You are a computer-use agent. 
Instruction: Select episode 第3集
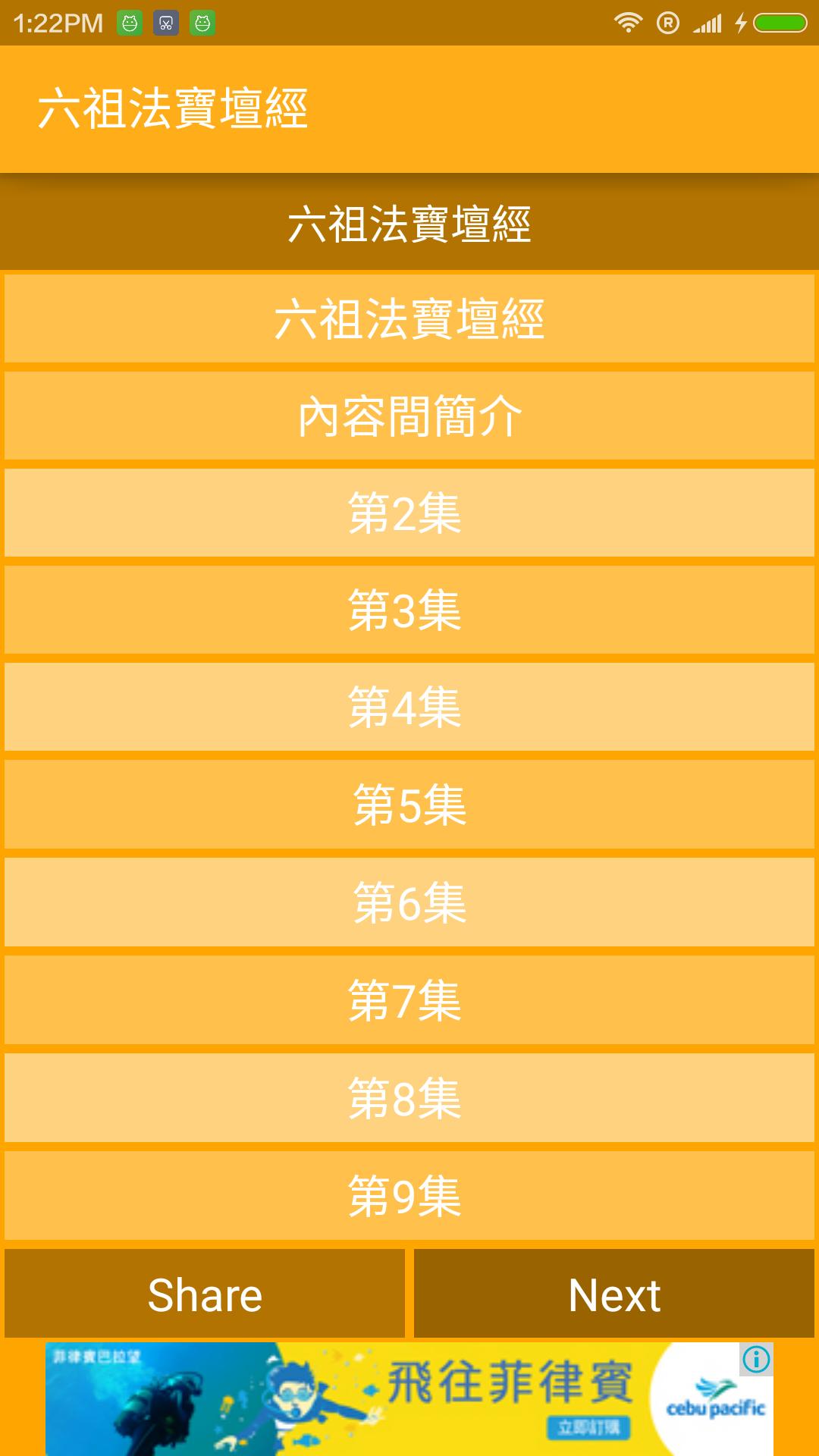[x=409, y=610]
